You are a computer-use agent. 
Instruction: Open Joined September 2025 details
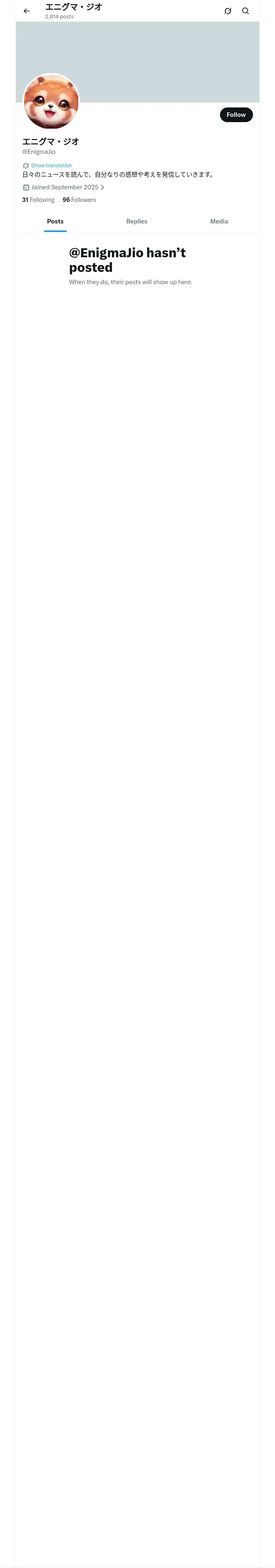[64, 188]
